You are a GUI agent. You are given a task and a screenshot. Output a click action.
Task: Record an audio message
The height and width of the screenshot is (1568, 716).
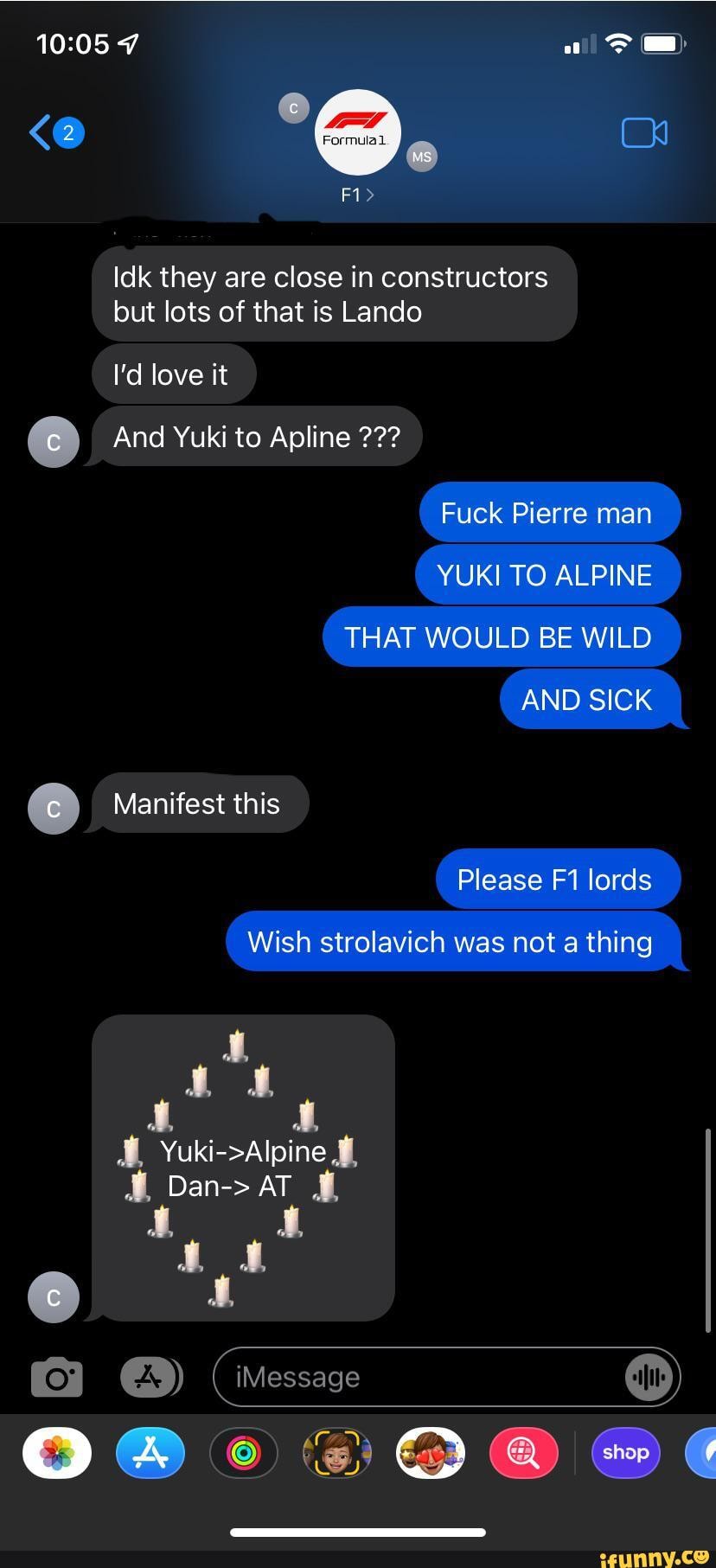click(x=649, y=1377)
